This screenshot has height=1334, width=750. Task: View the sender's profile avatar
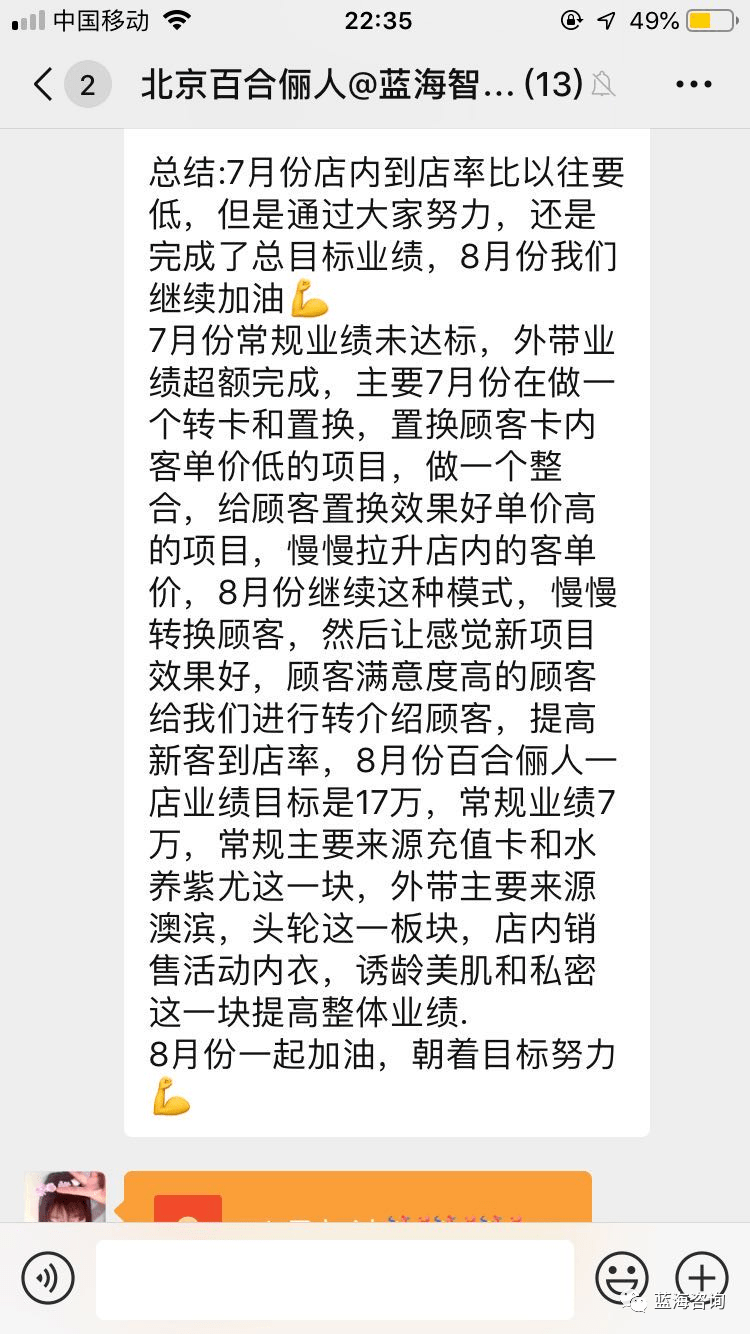coord(65,1197)
